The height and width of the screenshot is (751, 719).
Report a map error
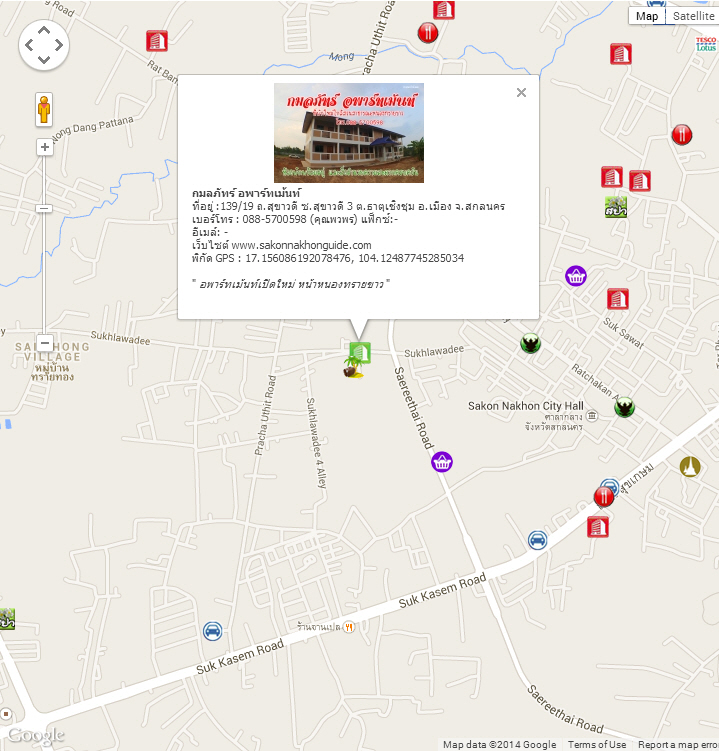pos(678,744)
